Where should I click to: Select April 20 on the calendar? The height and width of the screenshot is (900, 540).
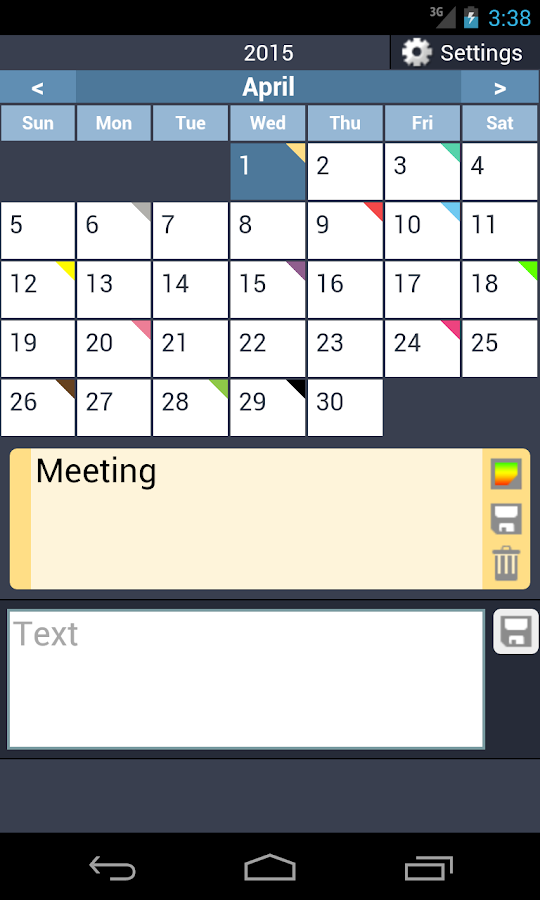tap(114, 348)
